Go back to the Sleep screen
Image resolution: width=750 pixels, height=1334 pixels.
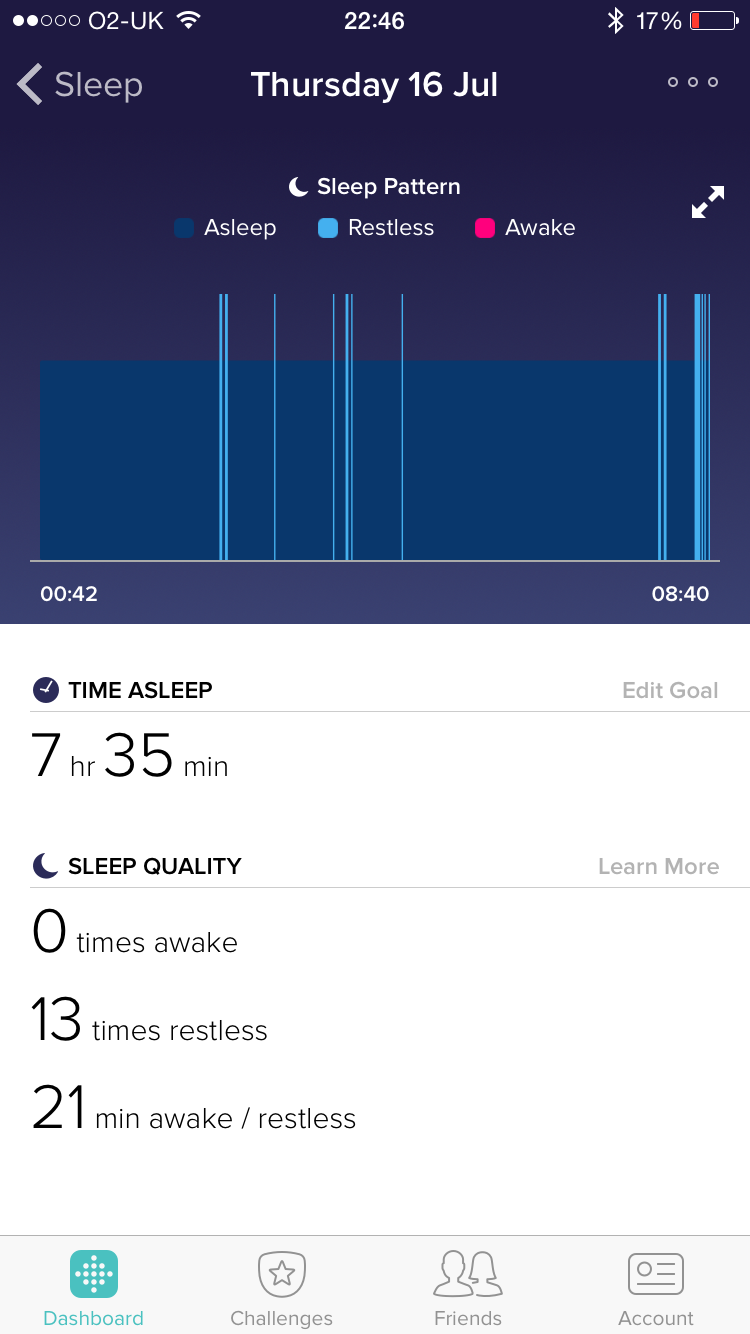[x=80, y=85]
